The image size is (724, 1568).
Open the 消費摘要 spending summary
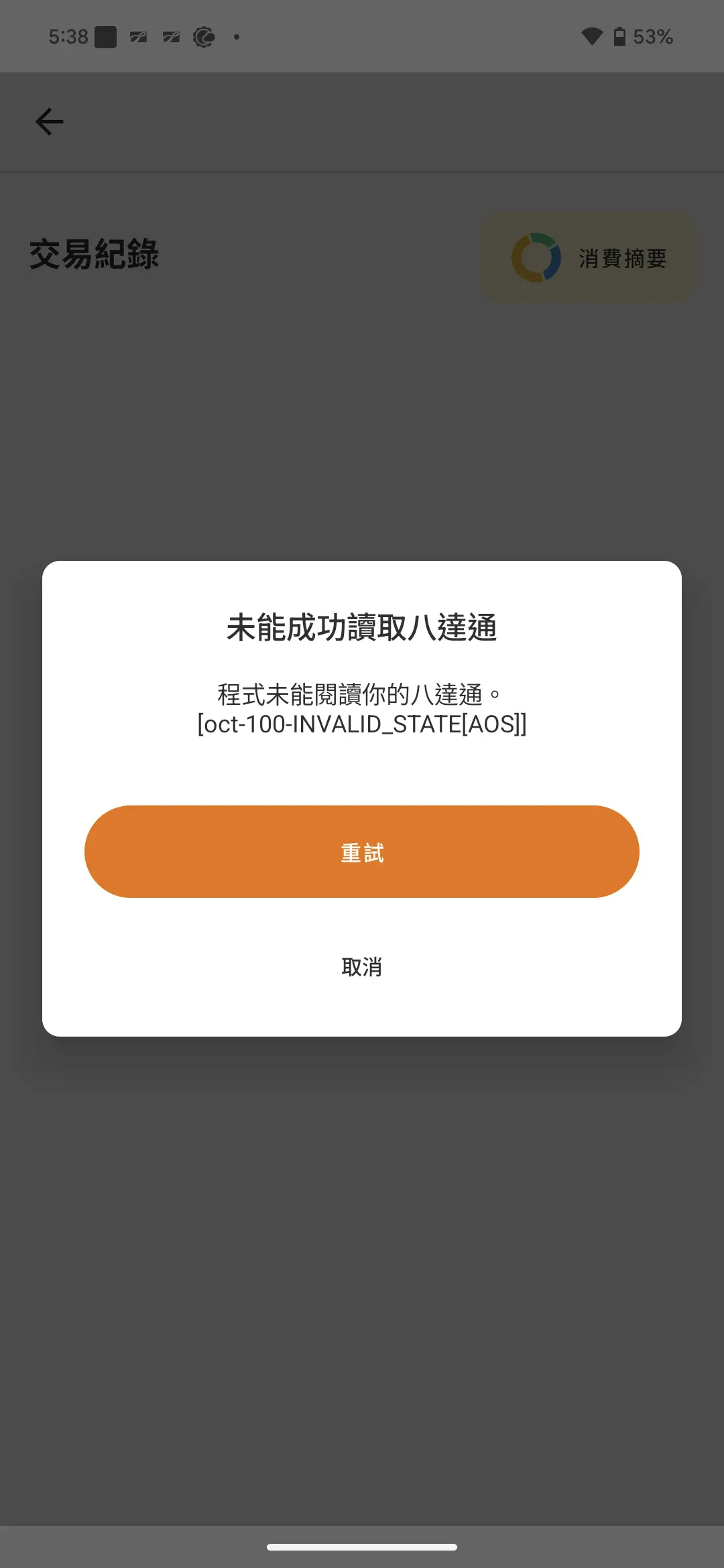click(x=589, y=258)
